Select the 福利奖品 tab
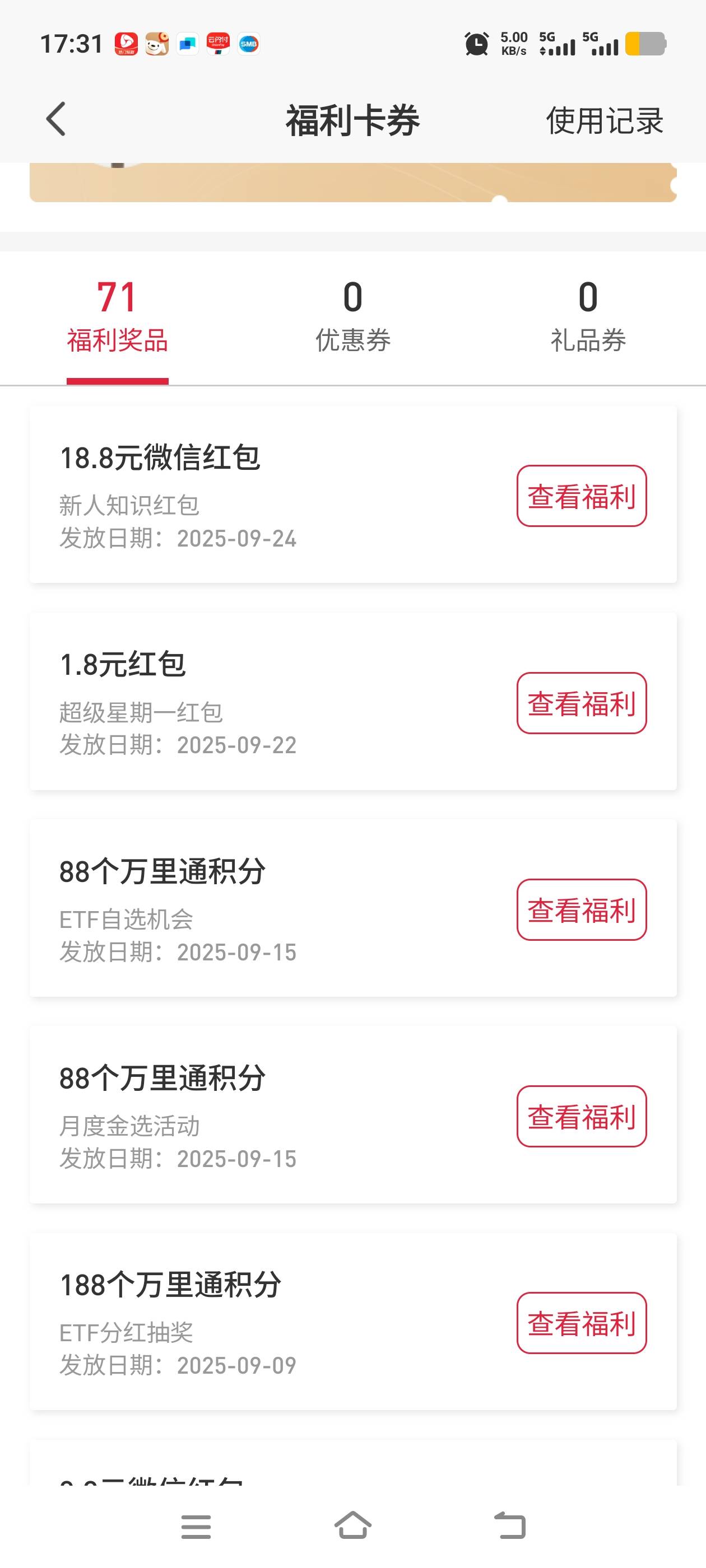The height and width of the screenshot is (1568, 706). (x=118, y=316)
